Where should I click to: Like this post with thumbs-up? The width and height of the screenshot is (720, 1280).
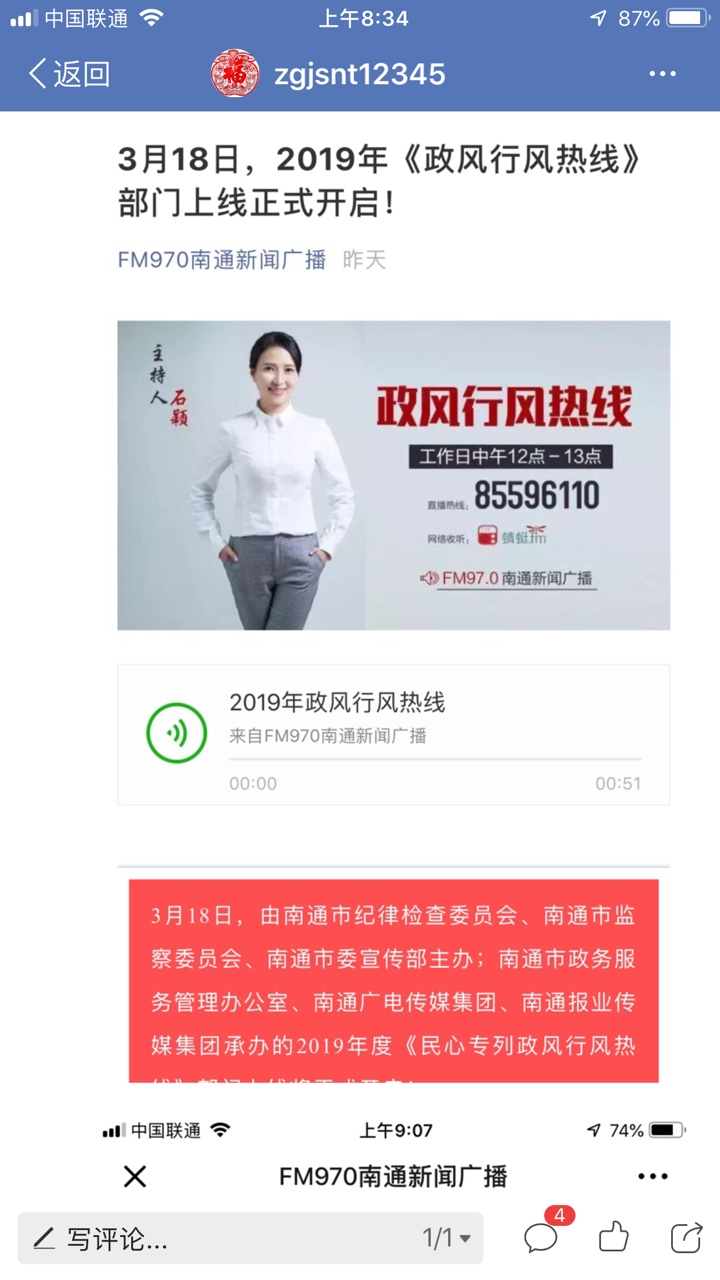pos(614,1238)
